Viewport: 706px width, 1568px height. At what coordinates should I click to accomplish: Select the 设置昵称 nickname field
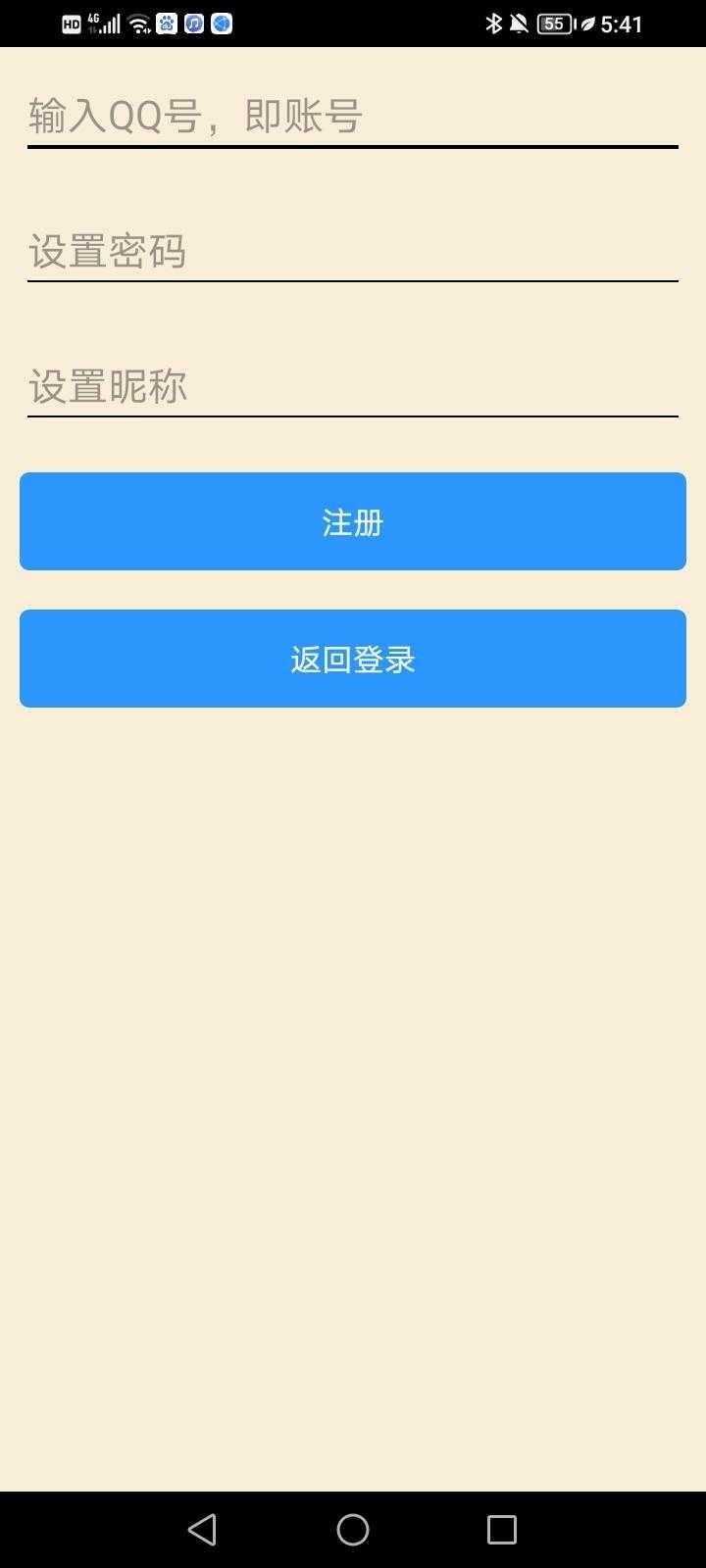[353, 388]
